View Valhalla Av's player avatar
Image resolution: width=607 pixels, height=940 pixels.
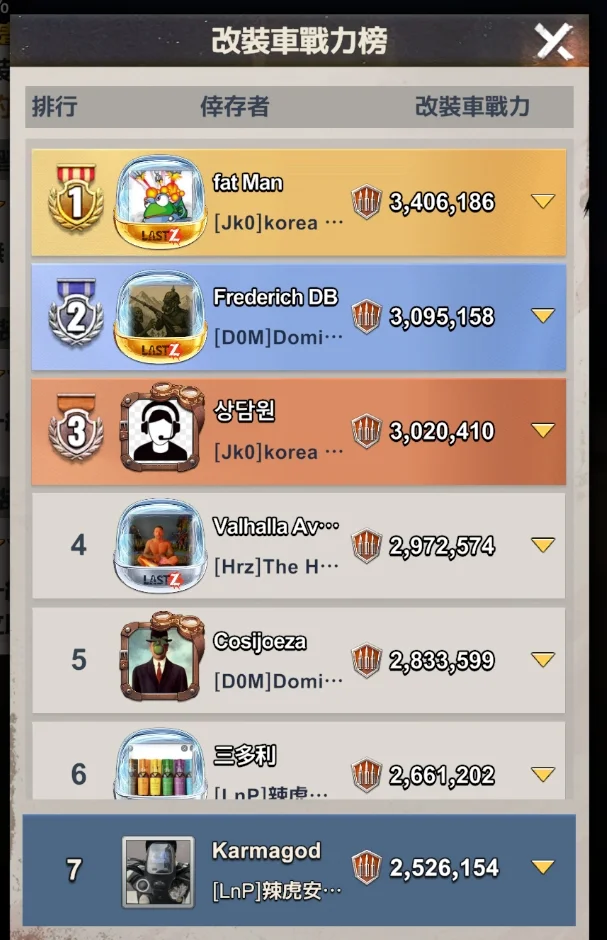click(161, 546)
